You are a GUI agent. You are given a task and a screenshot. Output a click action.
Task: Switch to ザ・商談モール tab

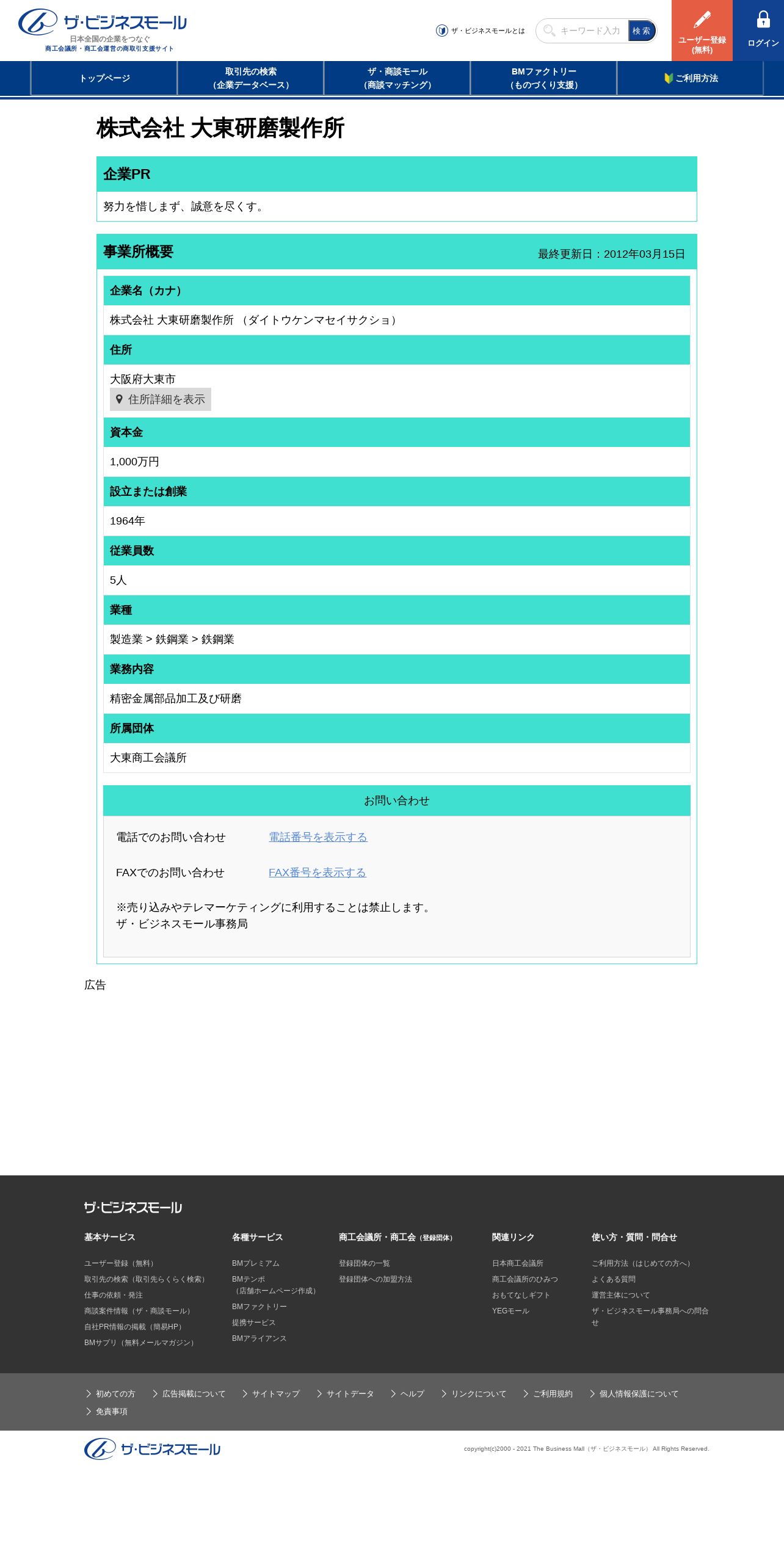point(397,78)
